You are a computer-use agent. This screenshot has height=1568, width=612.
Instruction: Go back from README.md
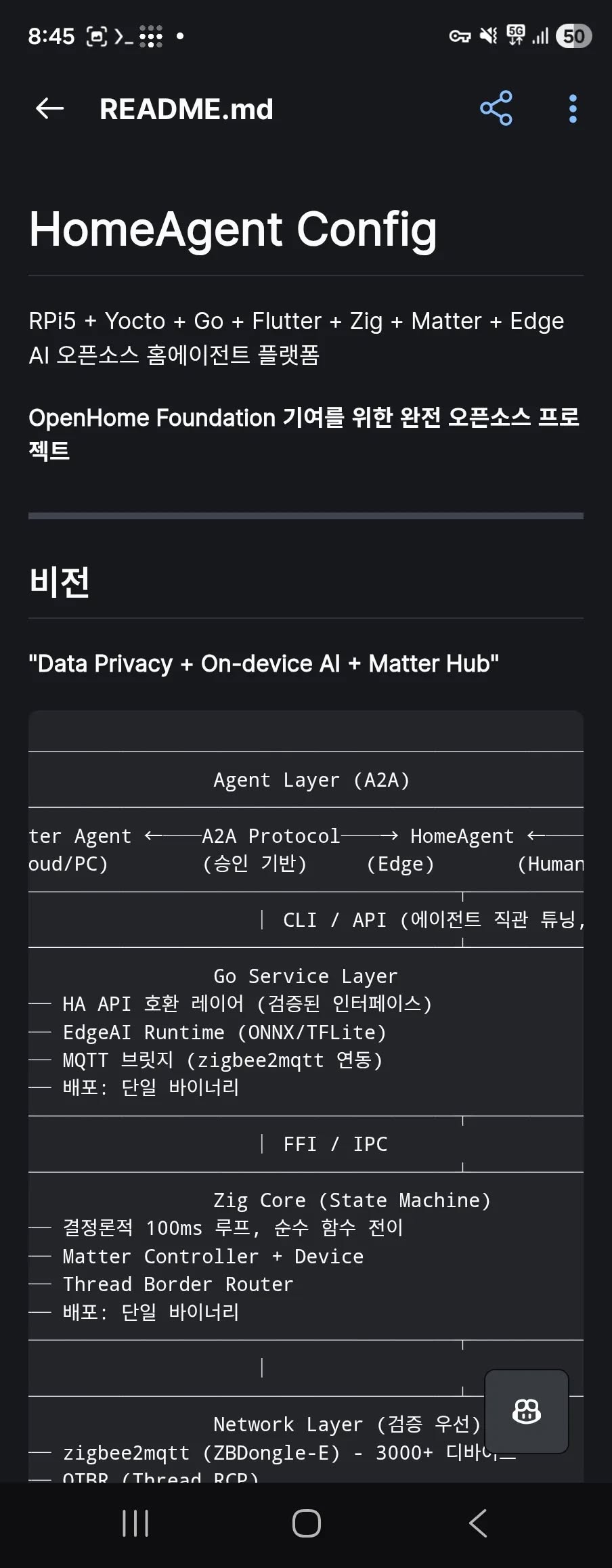[49, 108]
